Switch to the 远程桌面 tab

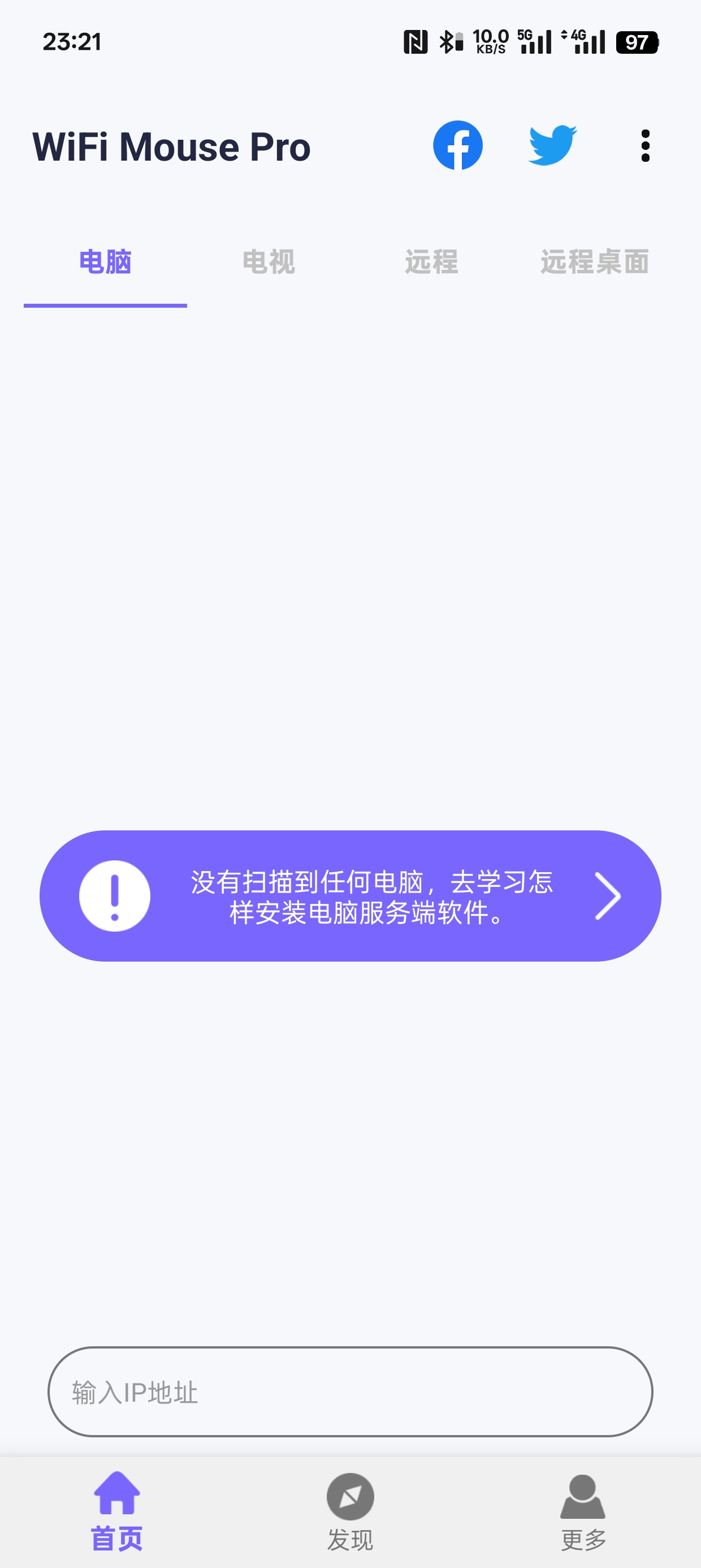point(595,262)
